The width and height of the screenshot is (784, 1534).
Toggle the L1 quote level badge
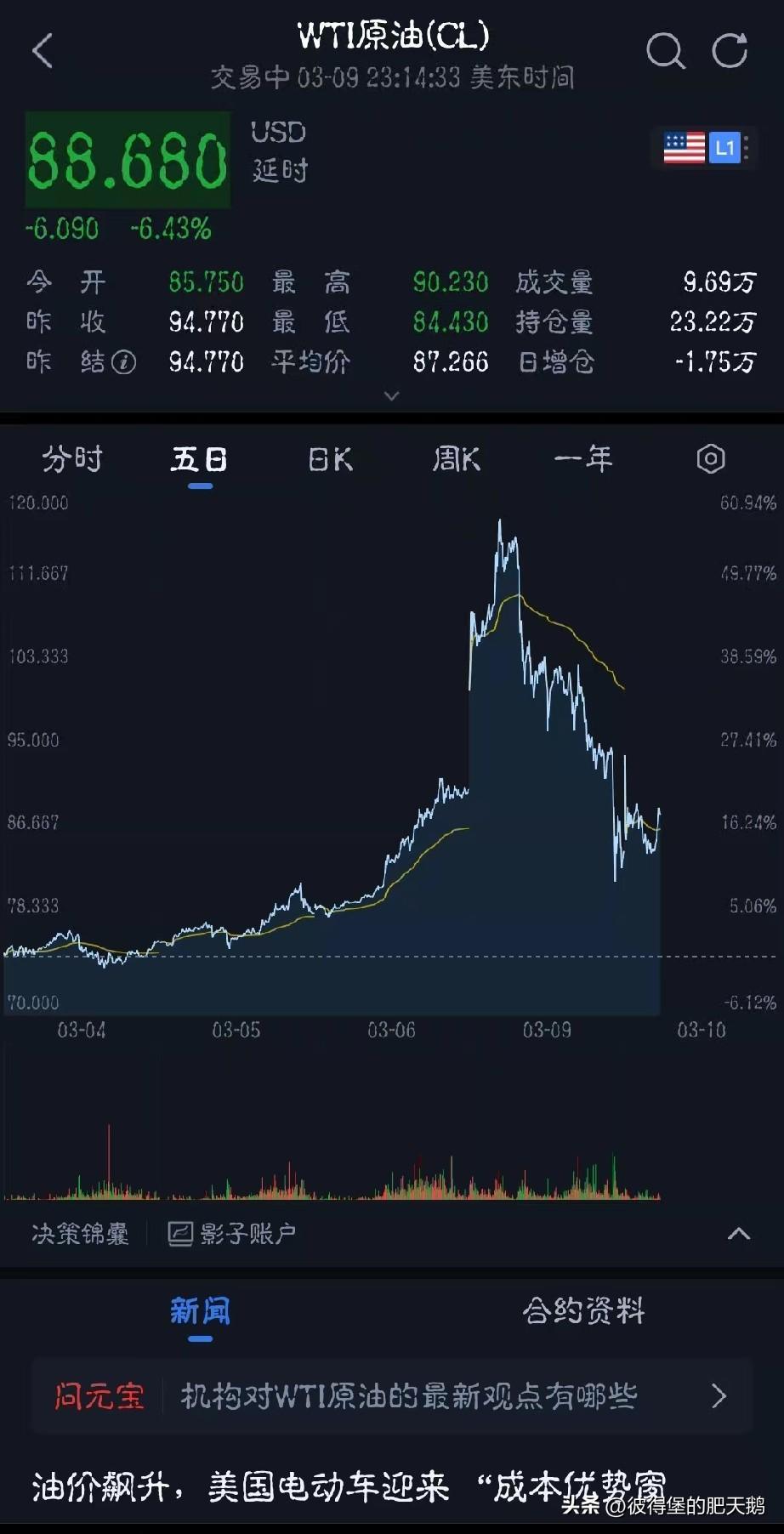click(x=724, y=148)
